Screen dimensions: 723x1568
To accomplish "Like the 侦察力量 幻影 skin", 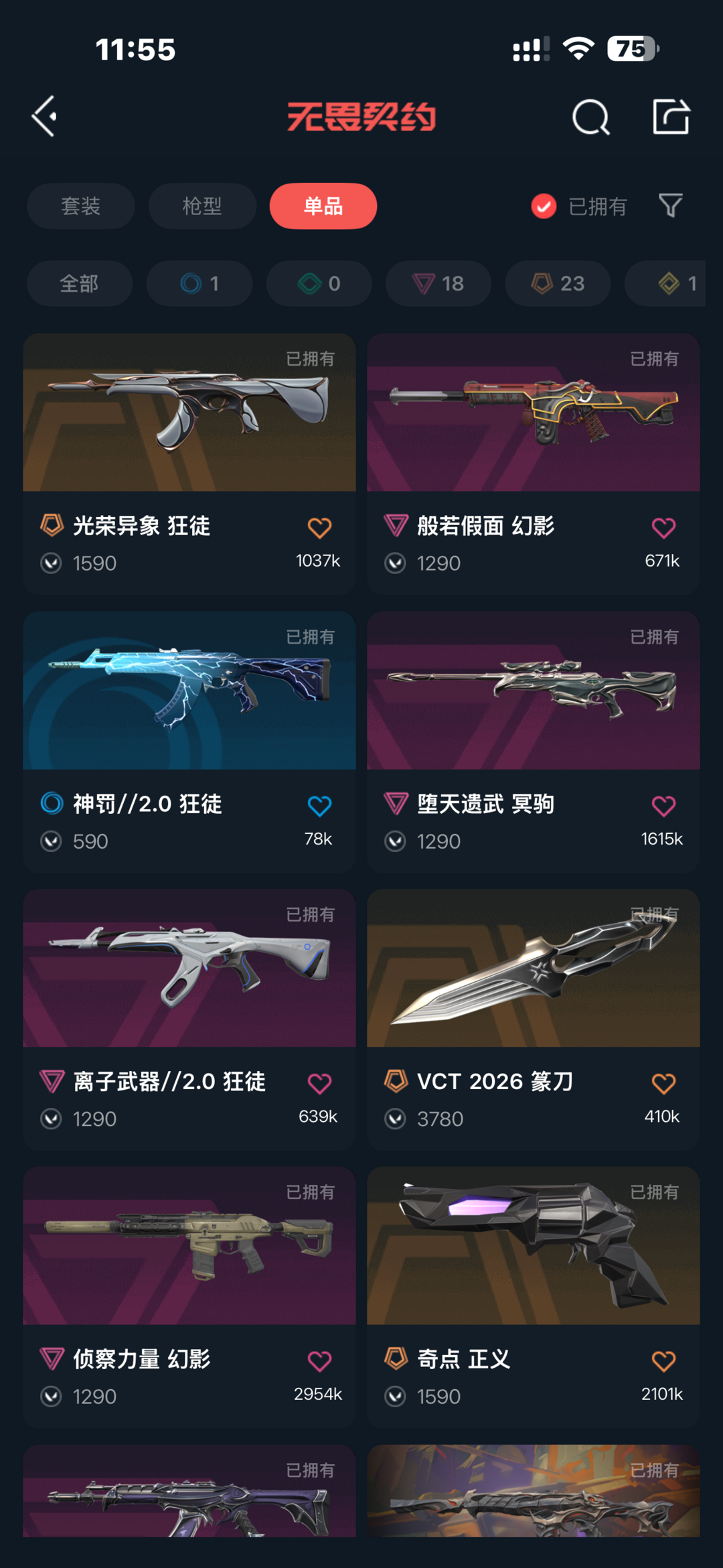I will click(319, 1361).
